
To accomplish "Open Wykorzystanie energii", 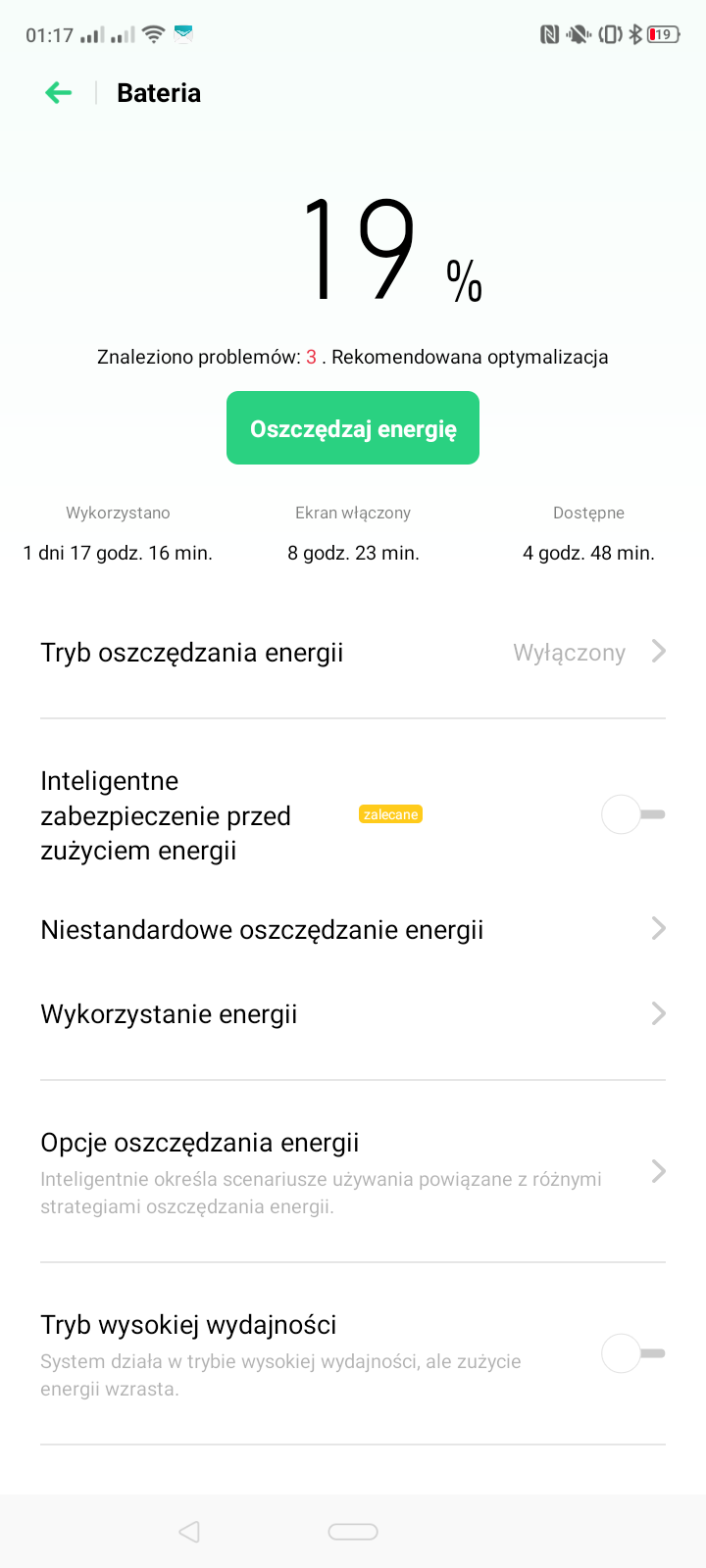I will pos(353,1014).
